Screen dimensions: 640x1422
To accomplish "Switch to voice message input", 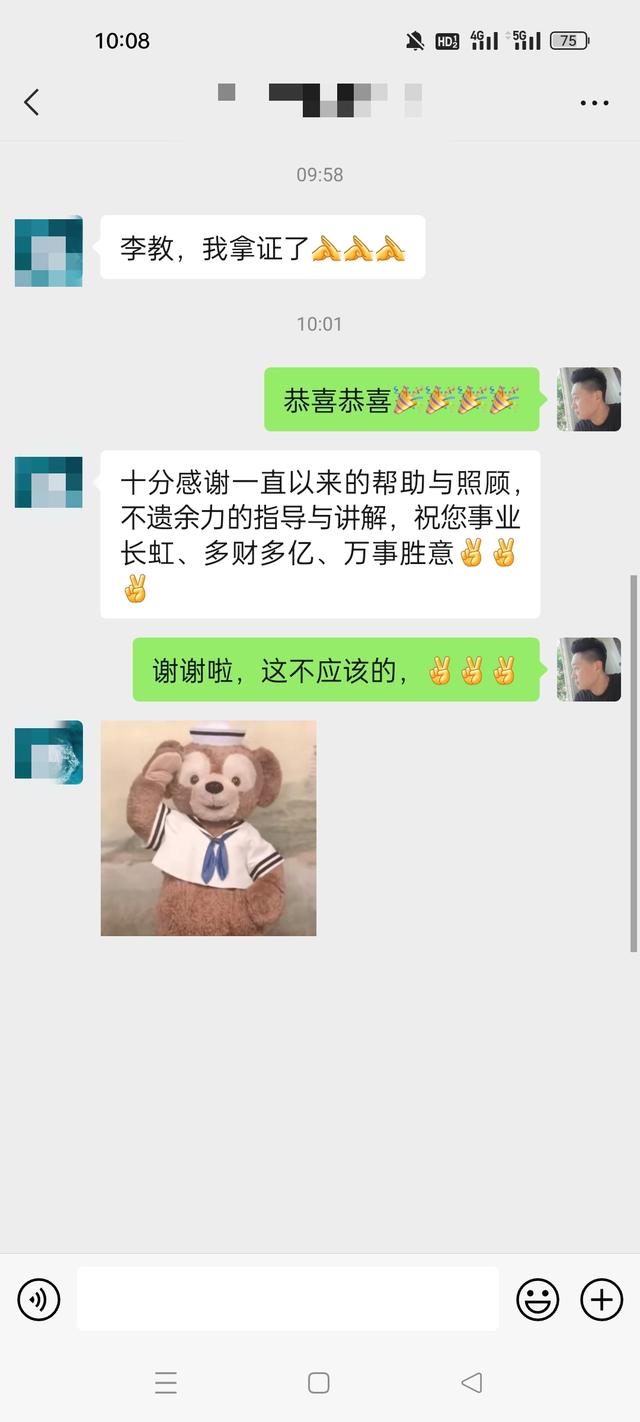I will click(x=39, y=1299).
